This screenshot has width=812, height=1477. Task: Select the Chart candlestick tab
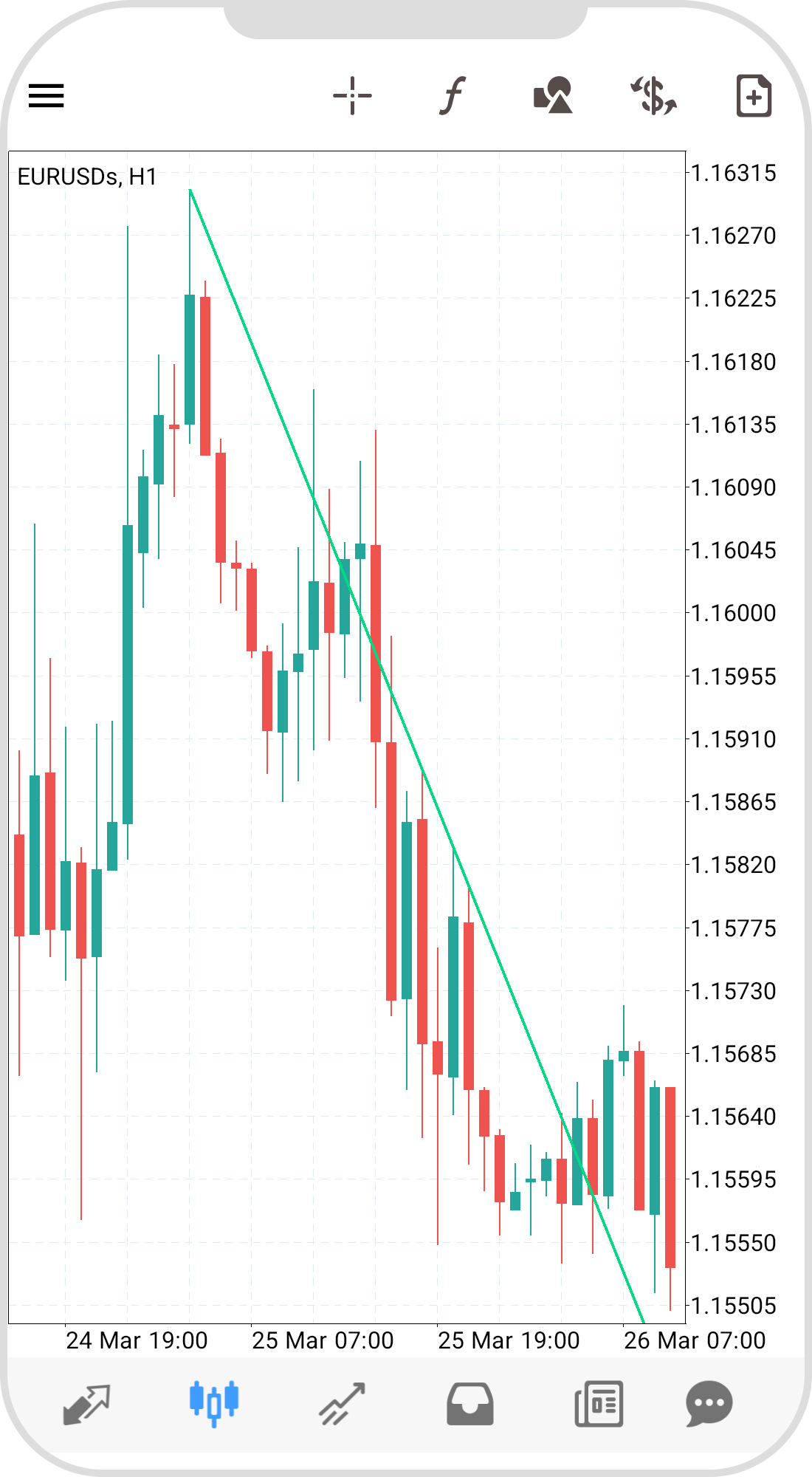click(x=214, y=1403)
